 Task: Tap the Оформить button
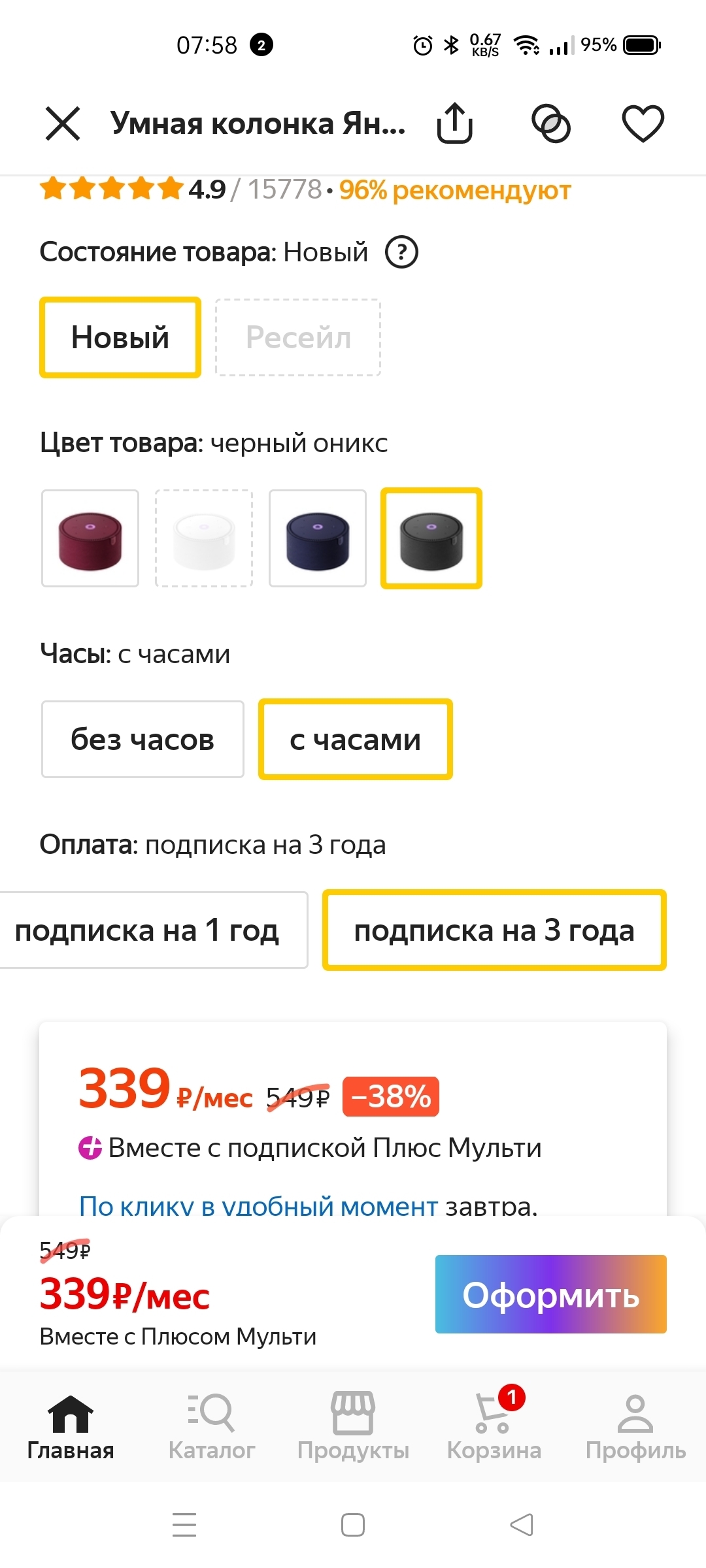550,1294
